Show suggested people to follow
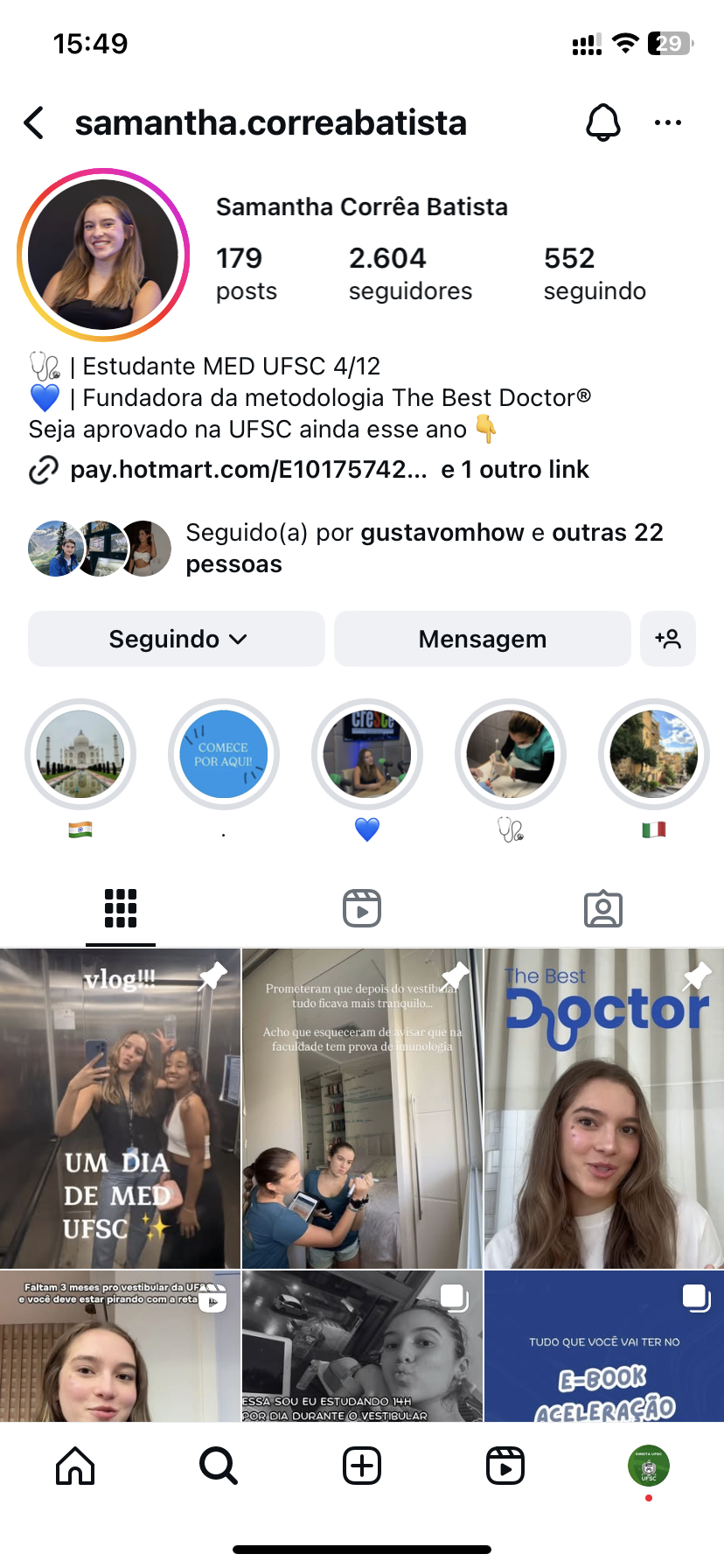 click(x=668, y=639)
